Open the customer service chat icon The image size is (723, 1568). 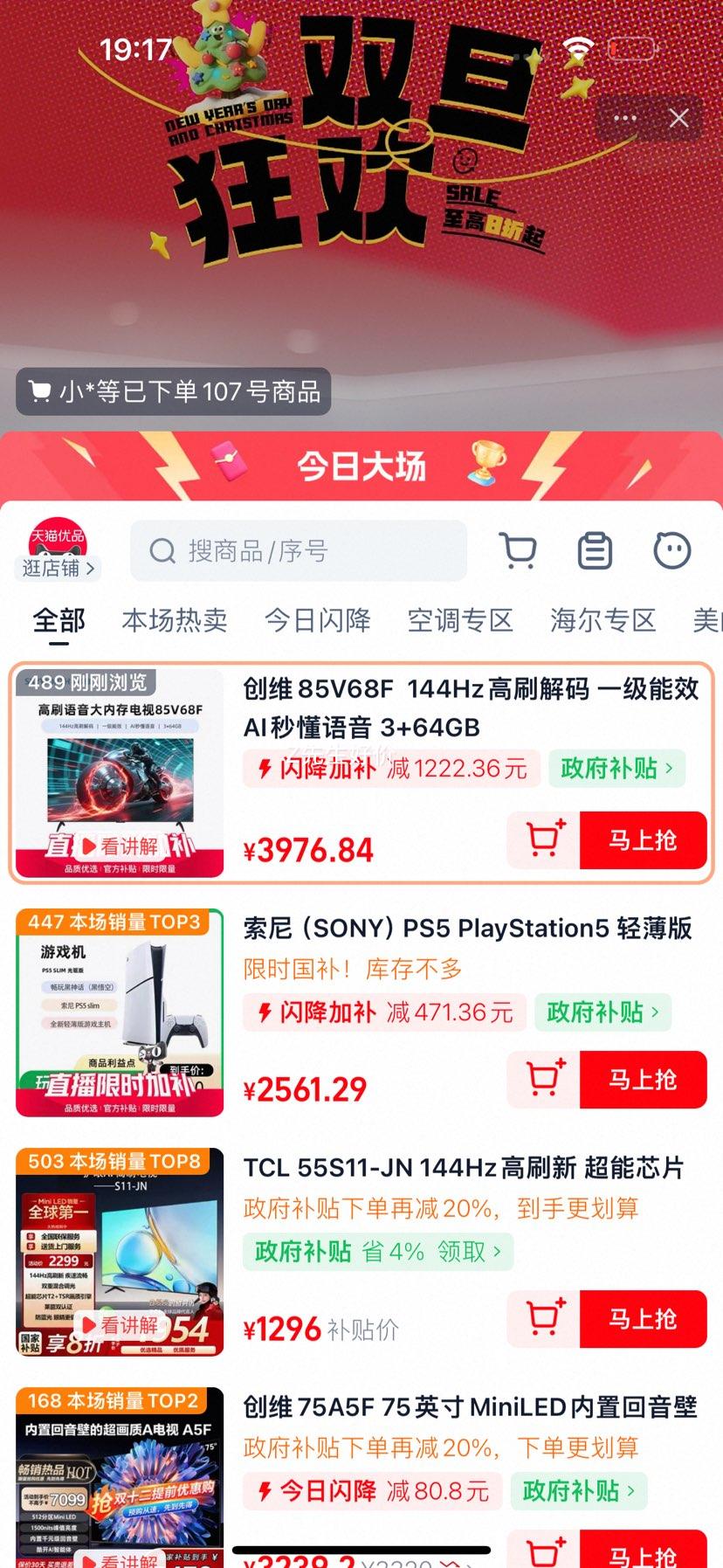(x=671, y=550)
